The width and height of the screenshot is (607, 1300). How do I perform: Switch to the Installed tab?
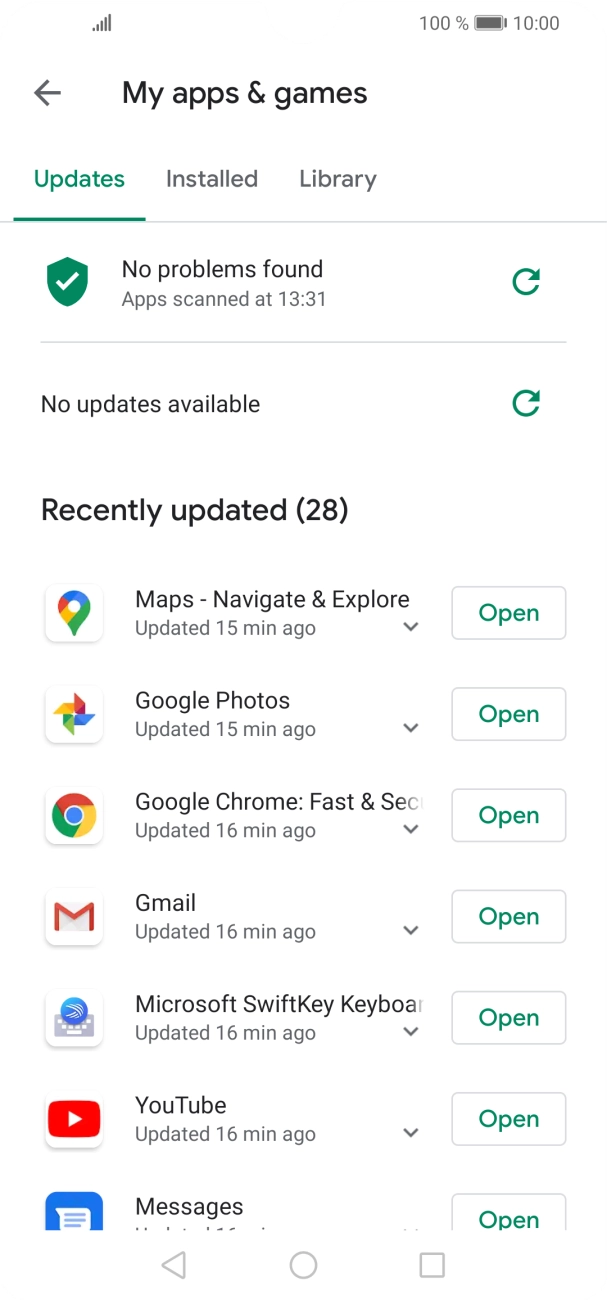pos(212,179)
